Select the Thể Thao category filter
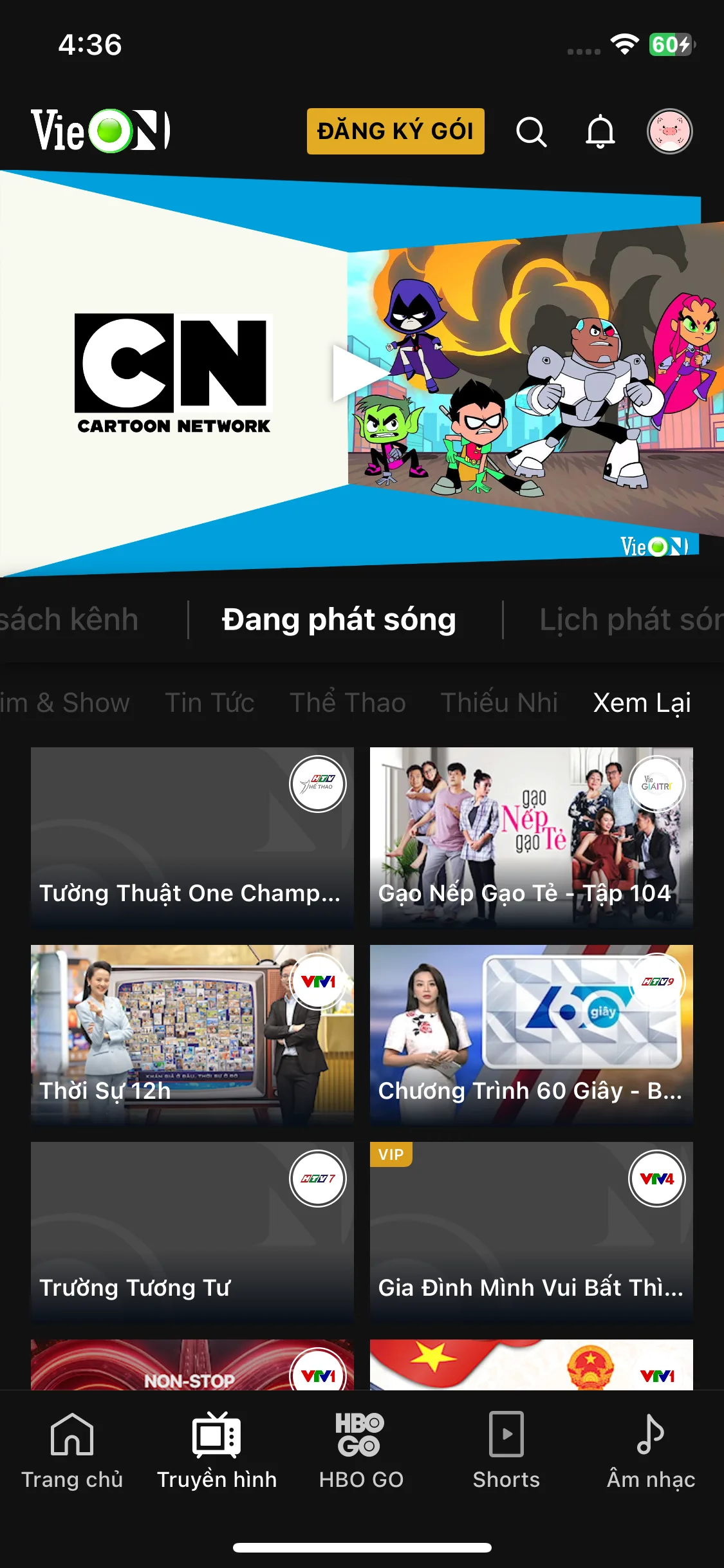The height and width of the screenshot is (1568, 724). tap(346, 702)
